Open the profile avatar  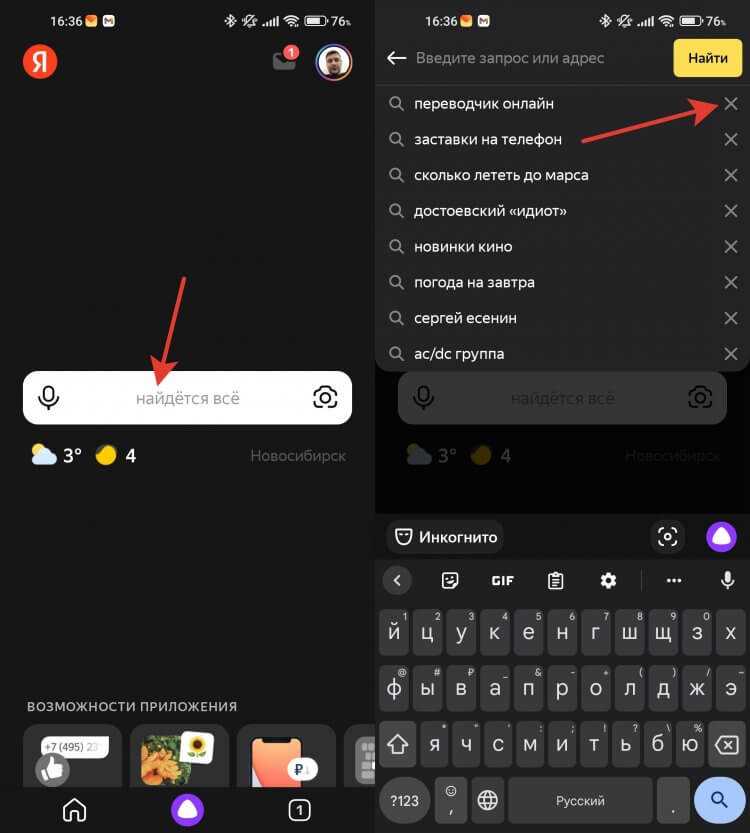pos(333,62)
